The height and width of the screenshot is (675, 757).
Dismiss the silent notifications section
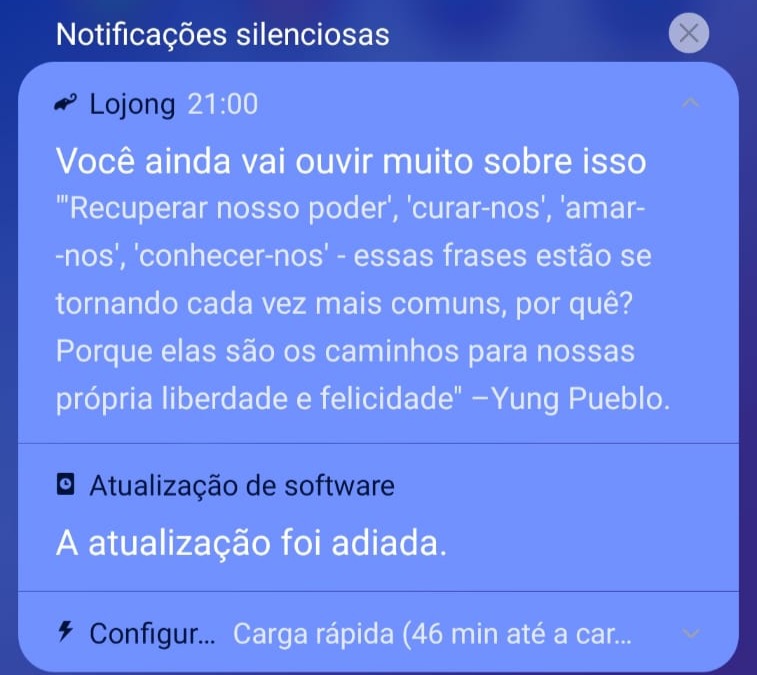pyautogui.click(x=688, y=34)
